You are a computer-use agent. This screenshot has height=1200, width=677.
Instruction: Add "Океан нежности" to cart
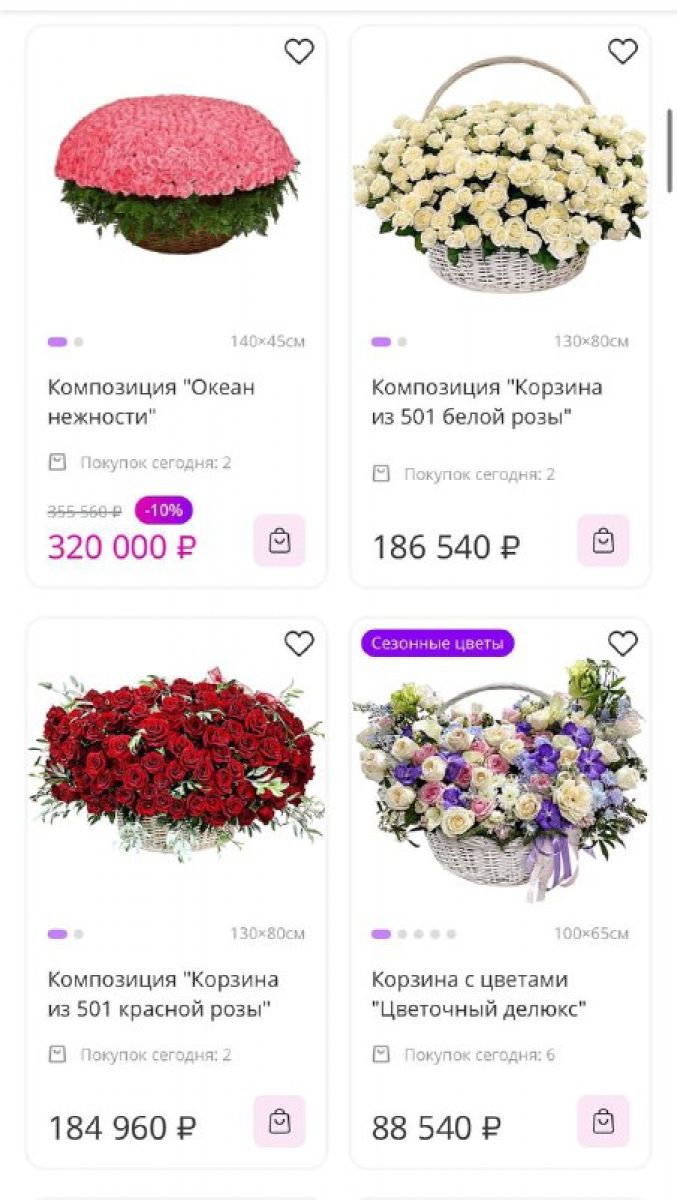(279, 541)
